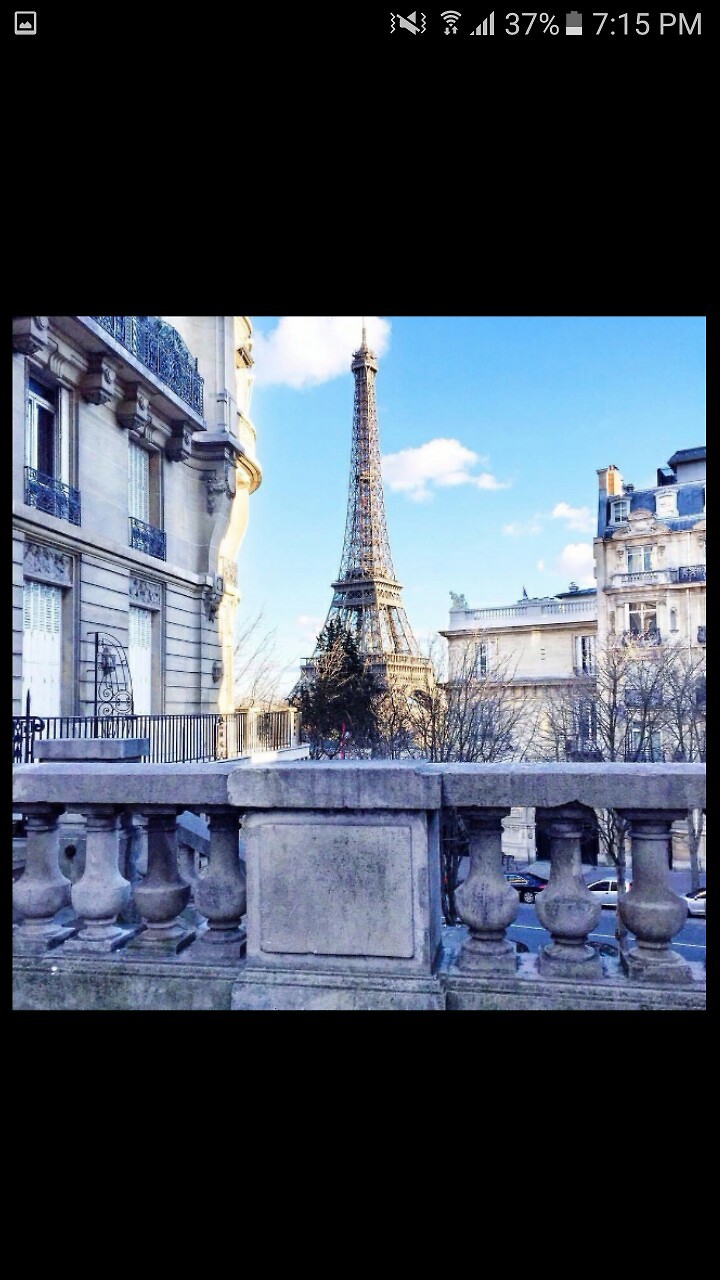
Task: Tap the Eiffel Tower photo to show viewer controls
Action: point(359,663)
